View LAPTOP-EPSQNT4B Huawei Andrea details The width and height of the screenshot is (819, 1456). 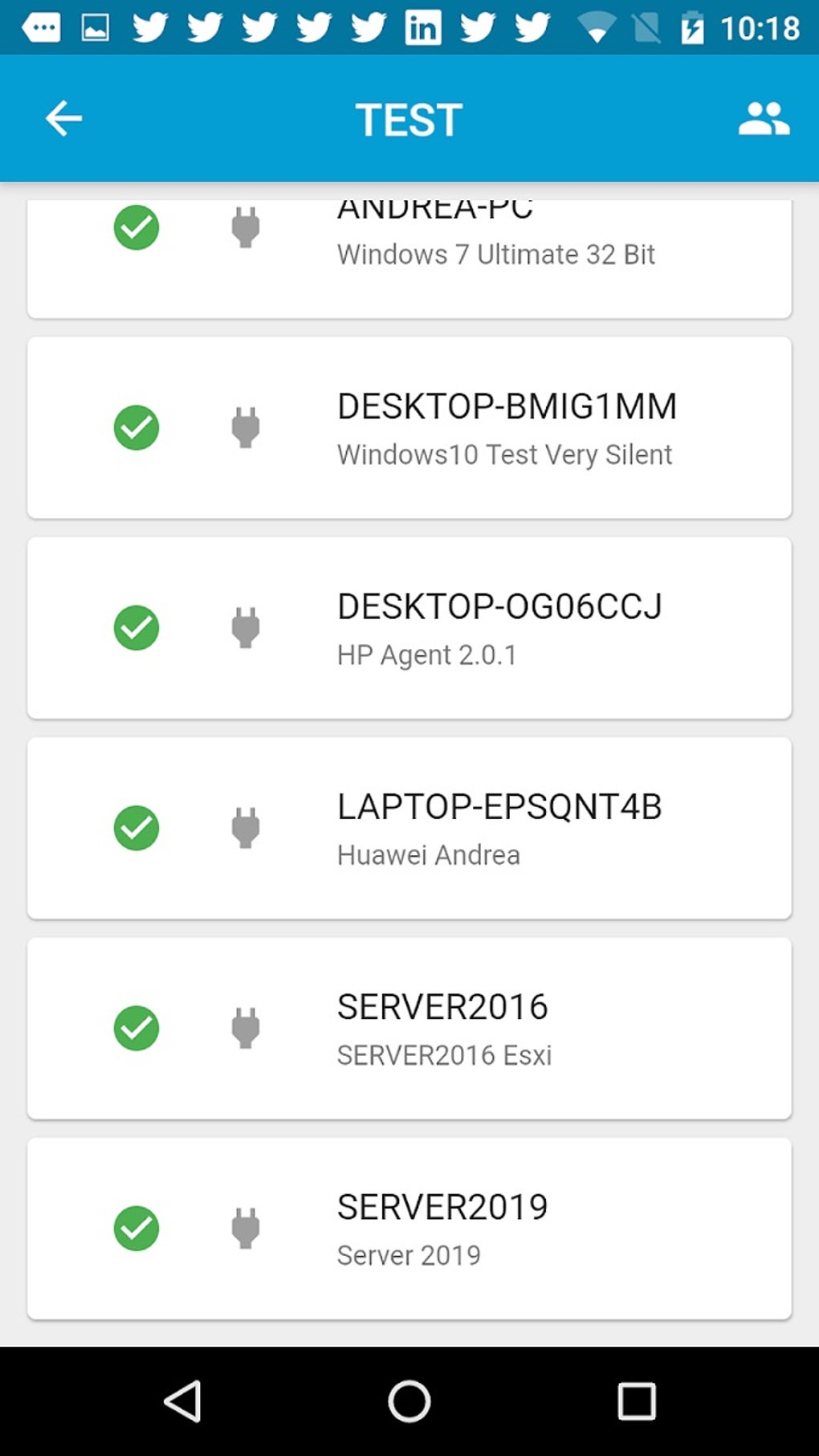click(x=409, y=828)
